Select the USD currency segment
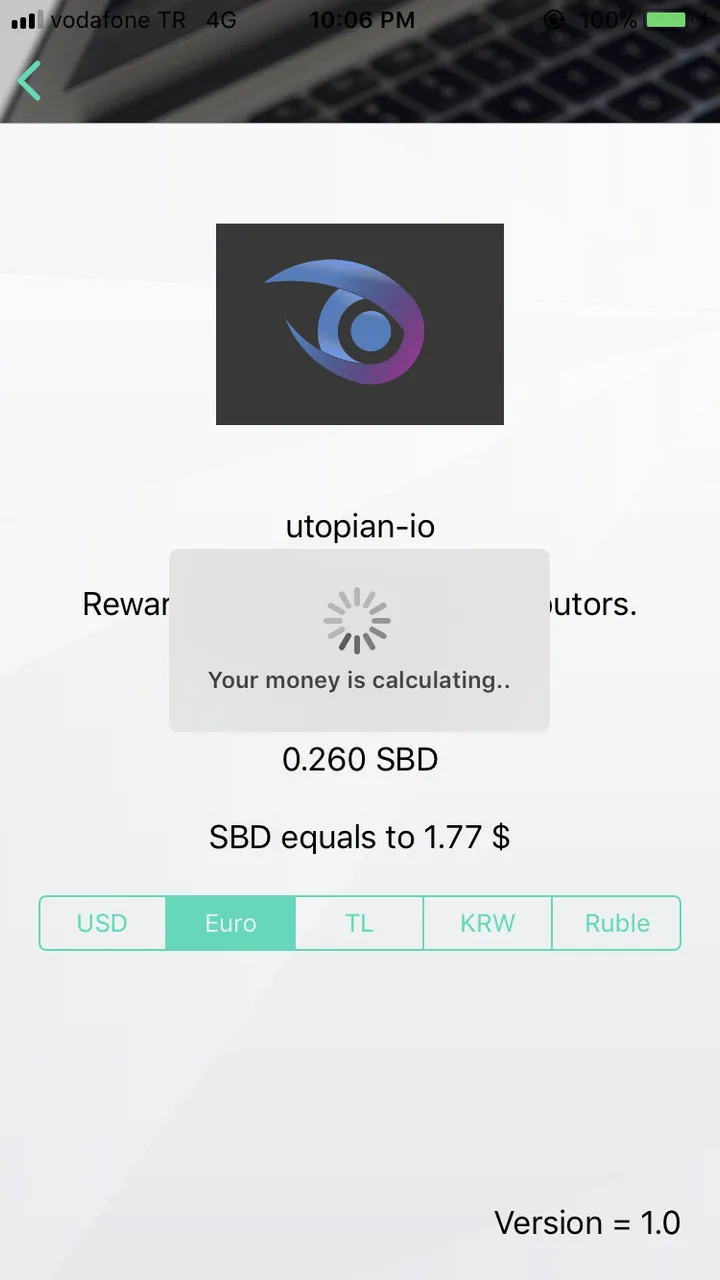The width and height of the screenshot is (720, 1280). 102,923
